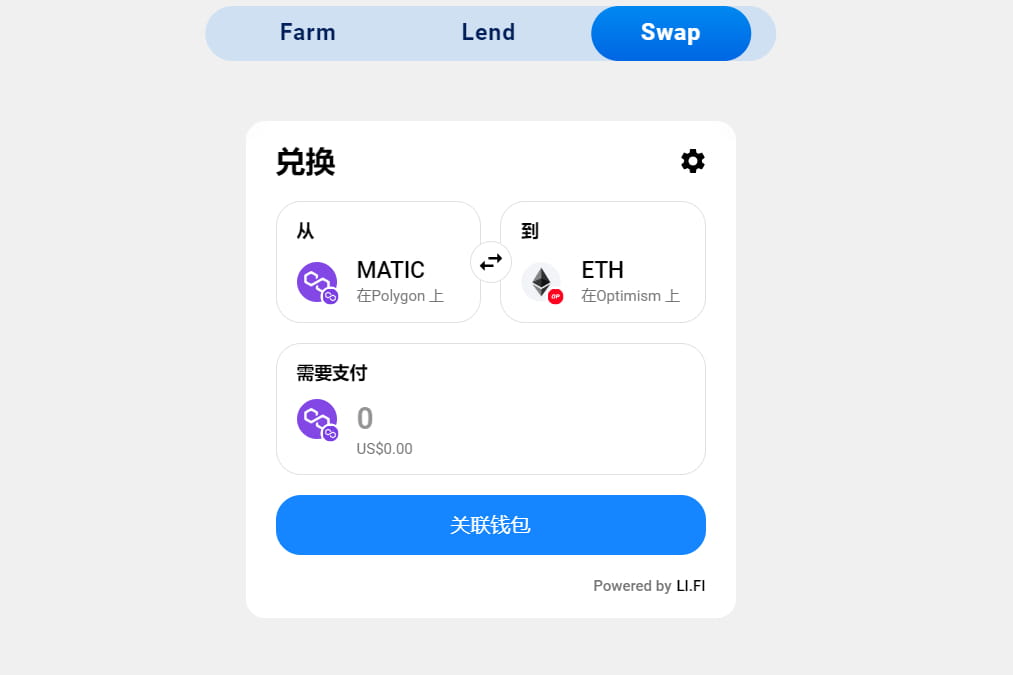Select the Swap tab
The width and height of the screenshot is (1013, 675).
(670, 32)
